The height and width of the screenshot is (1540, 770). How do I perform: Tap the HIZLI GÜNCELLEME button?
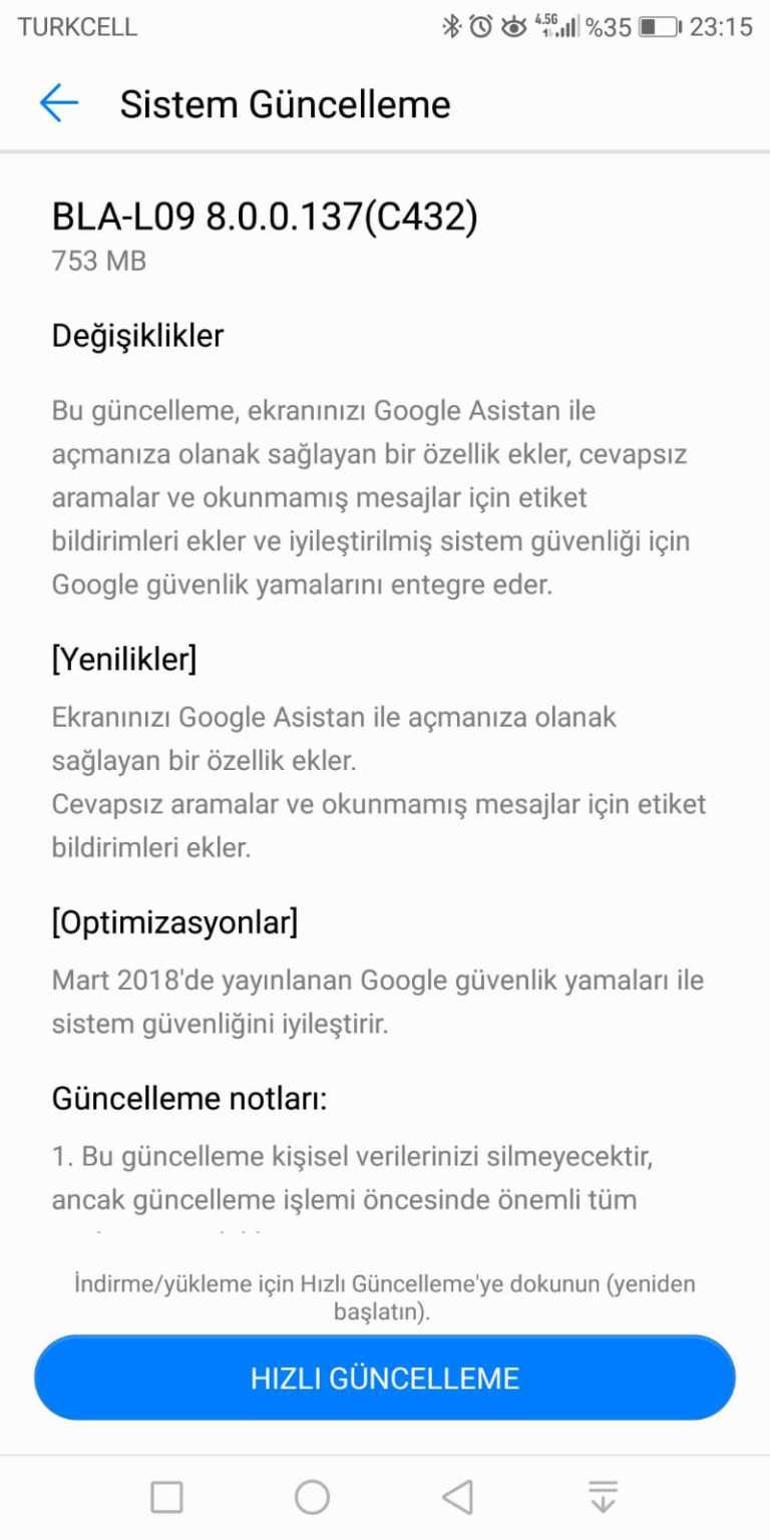(x=385, y=1379)
